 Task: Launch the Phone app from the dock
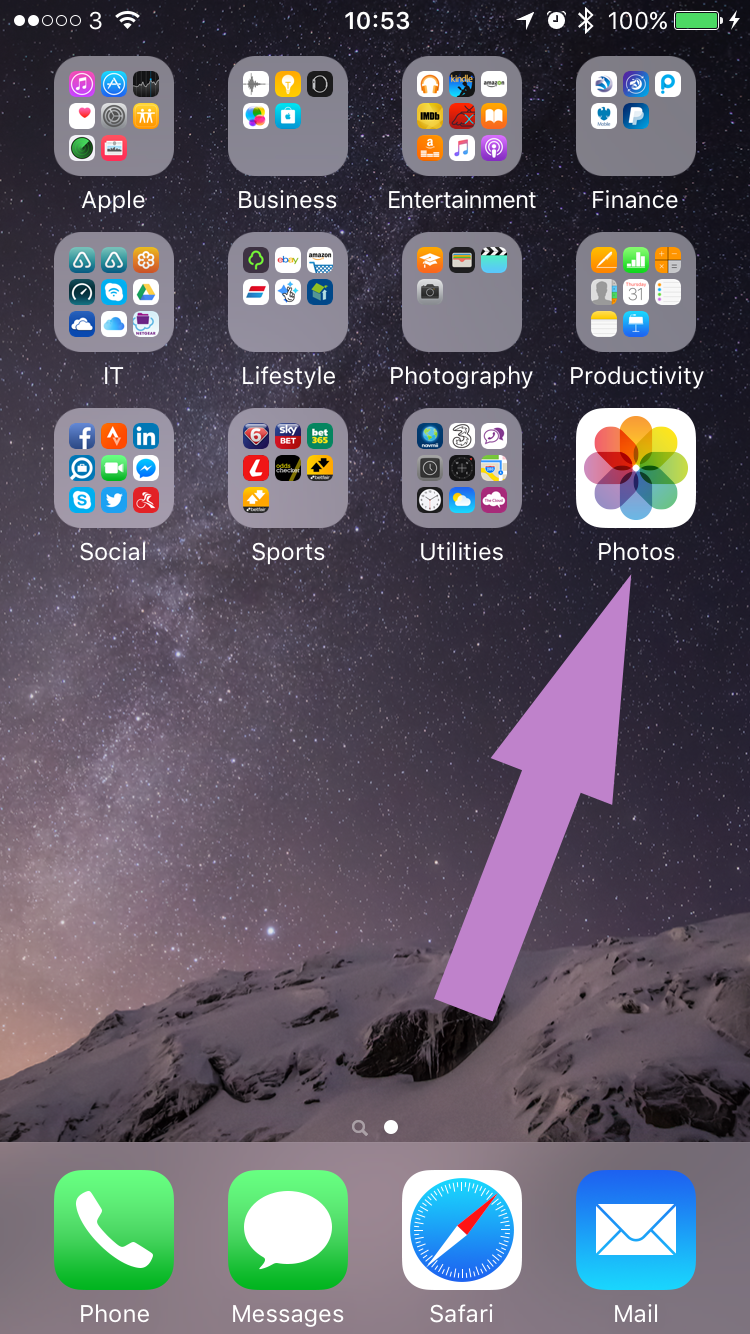(x=114, y=1230)
